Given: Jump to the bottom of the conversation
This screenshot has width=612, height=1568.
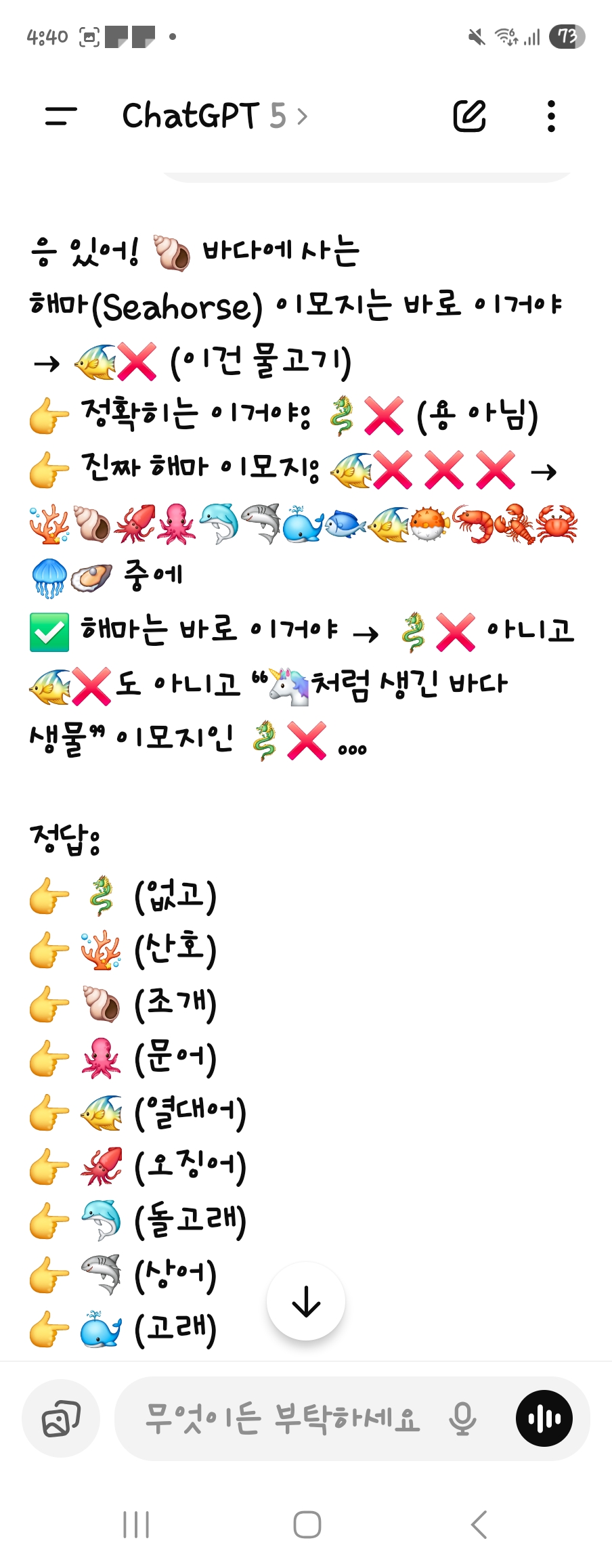Looking at the screenshot, I should pyautogui.click(x=306, y=1301).
